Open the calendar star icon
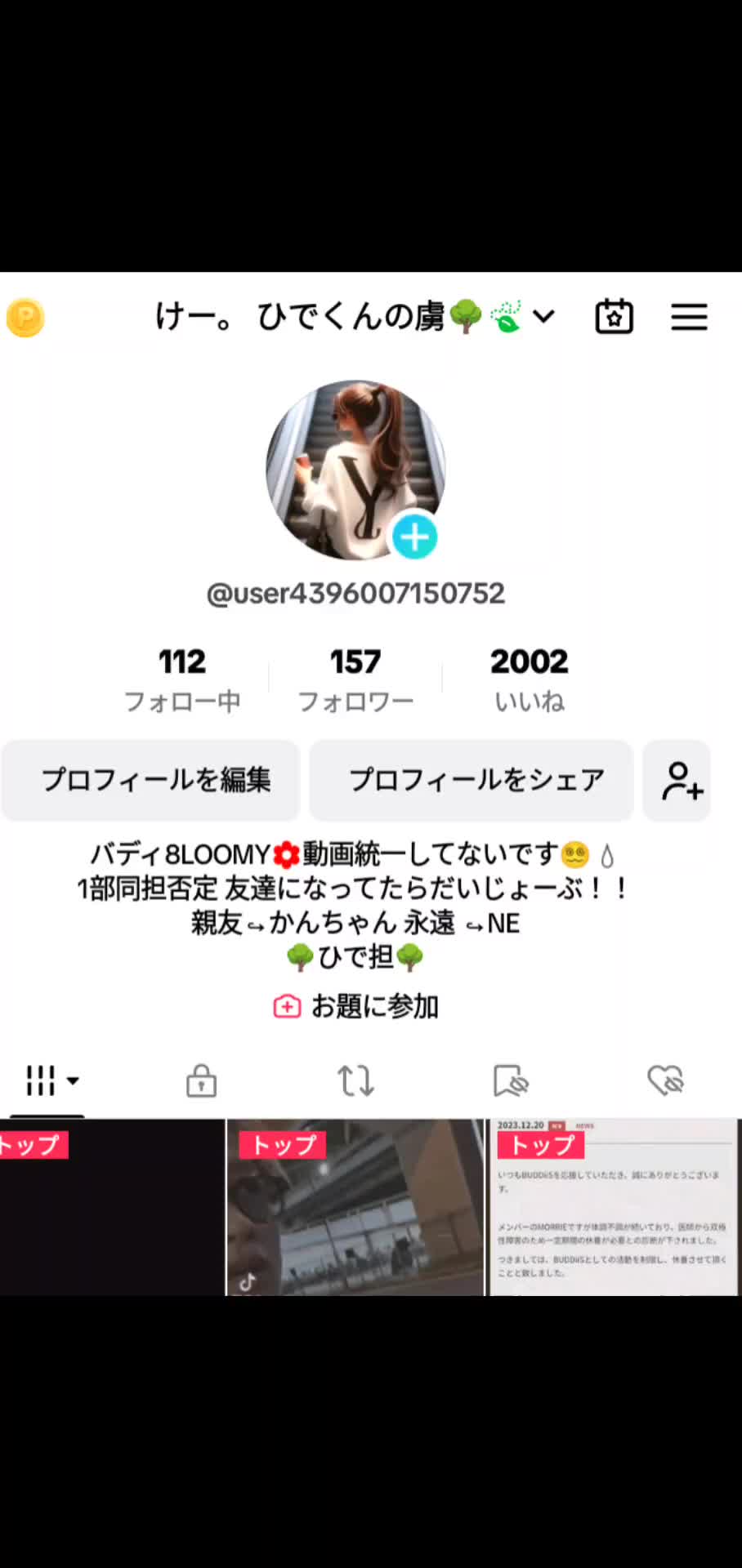Image resolution: width=742 pixels, height=1568 pixels. click(614, 317)
